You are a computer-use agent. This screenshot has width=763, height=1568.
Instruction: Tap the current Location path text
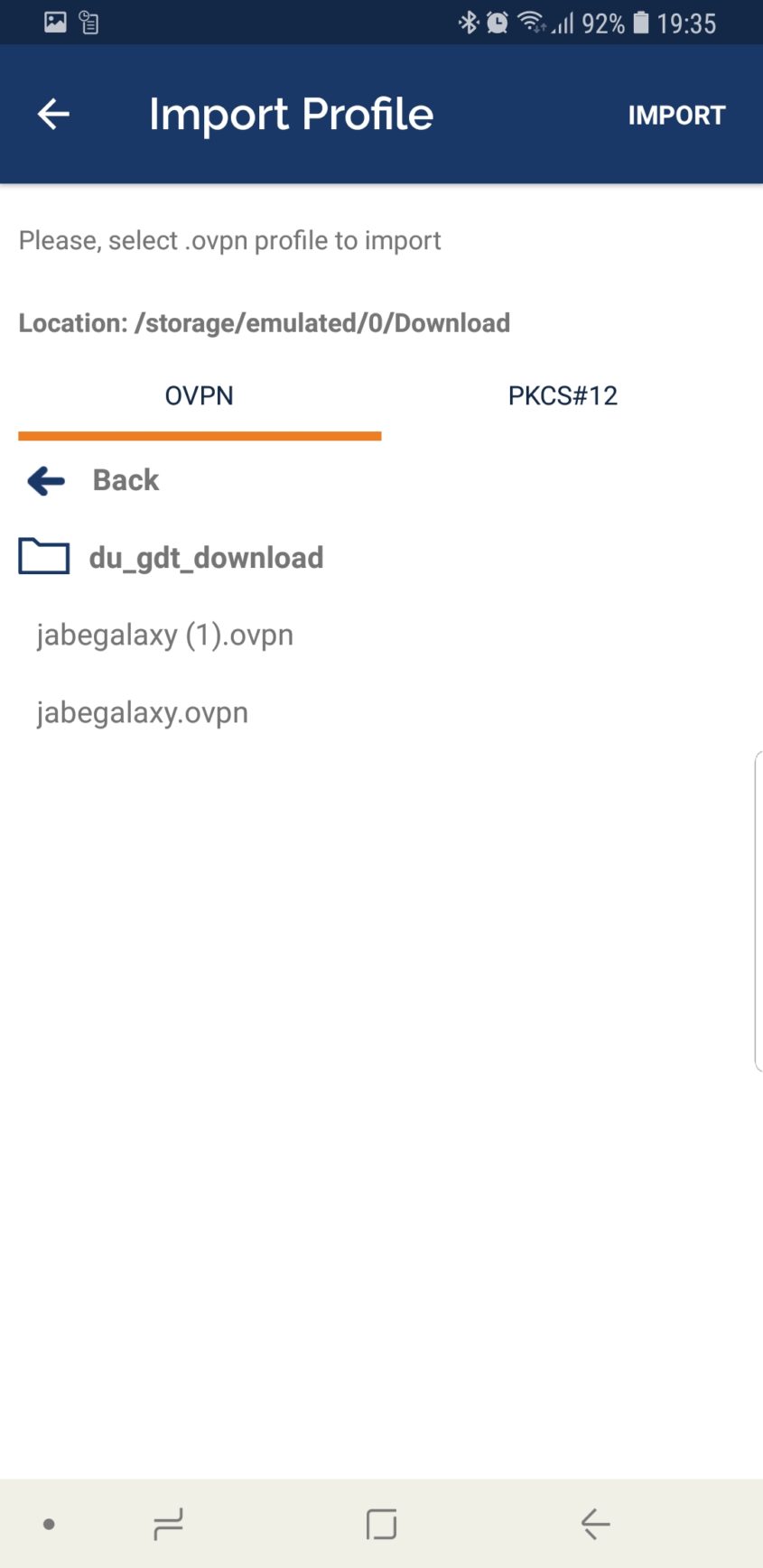pyautogui.click(x=265, y=322)
